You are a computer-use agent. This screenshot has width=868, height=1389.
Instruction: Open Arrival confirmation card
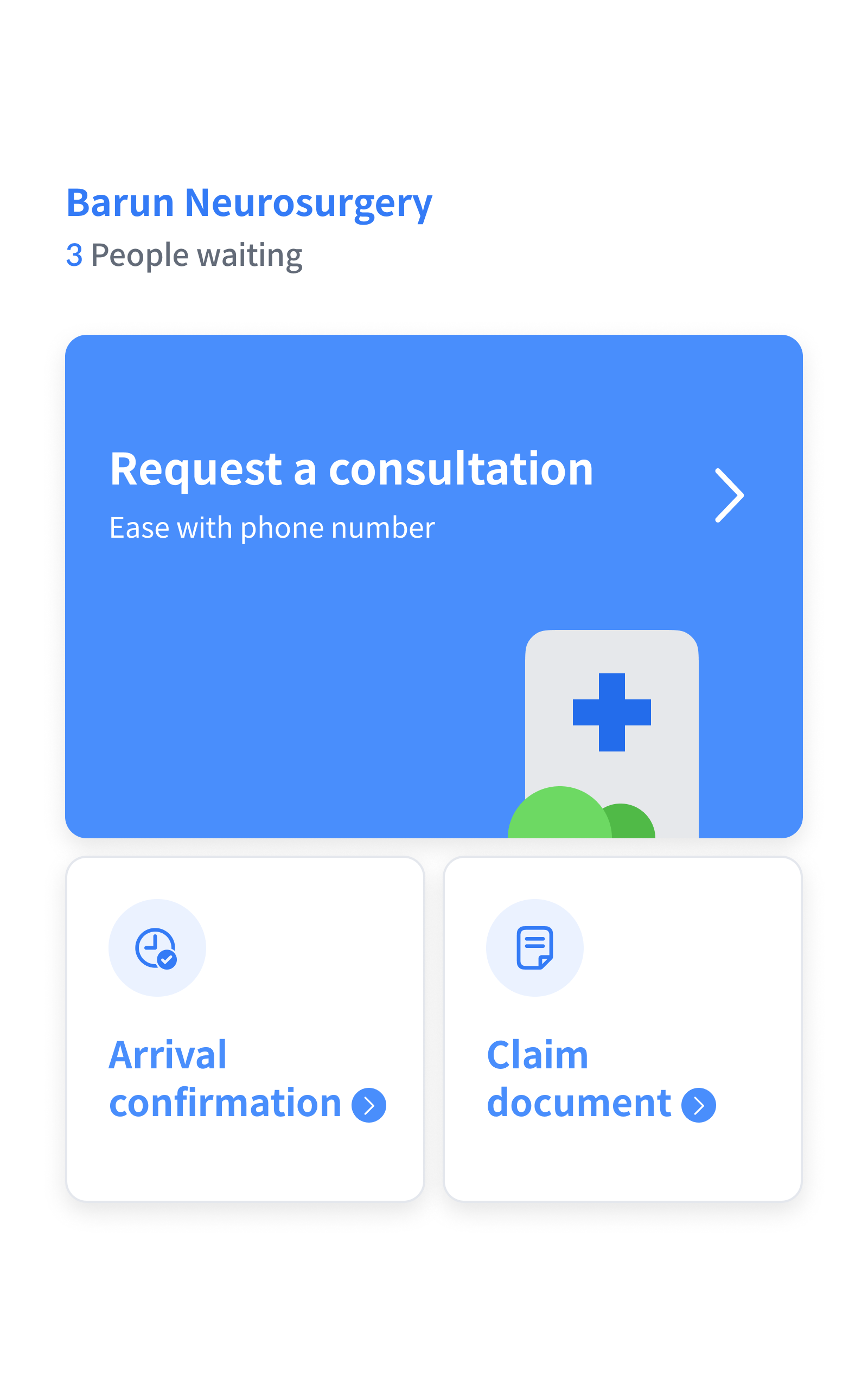coord(245,1028)
